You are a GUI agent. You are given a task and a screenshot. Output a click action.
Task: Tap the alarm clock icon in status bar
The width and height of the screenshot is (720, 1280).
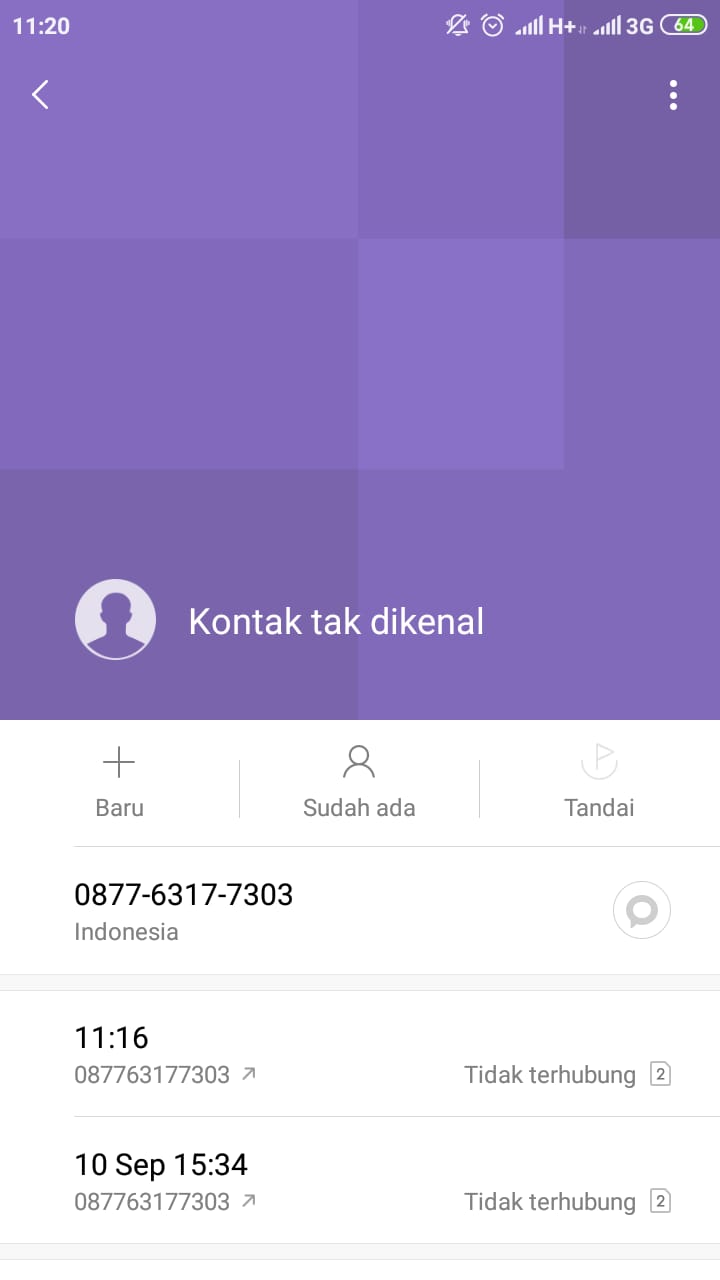[x=492, y=25]
